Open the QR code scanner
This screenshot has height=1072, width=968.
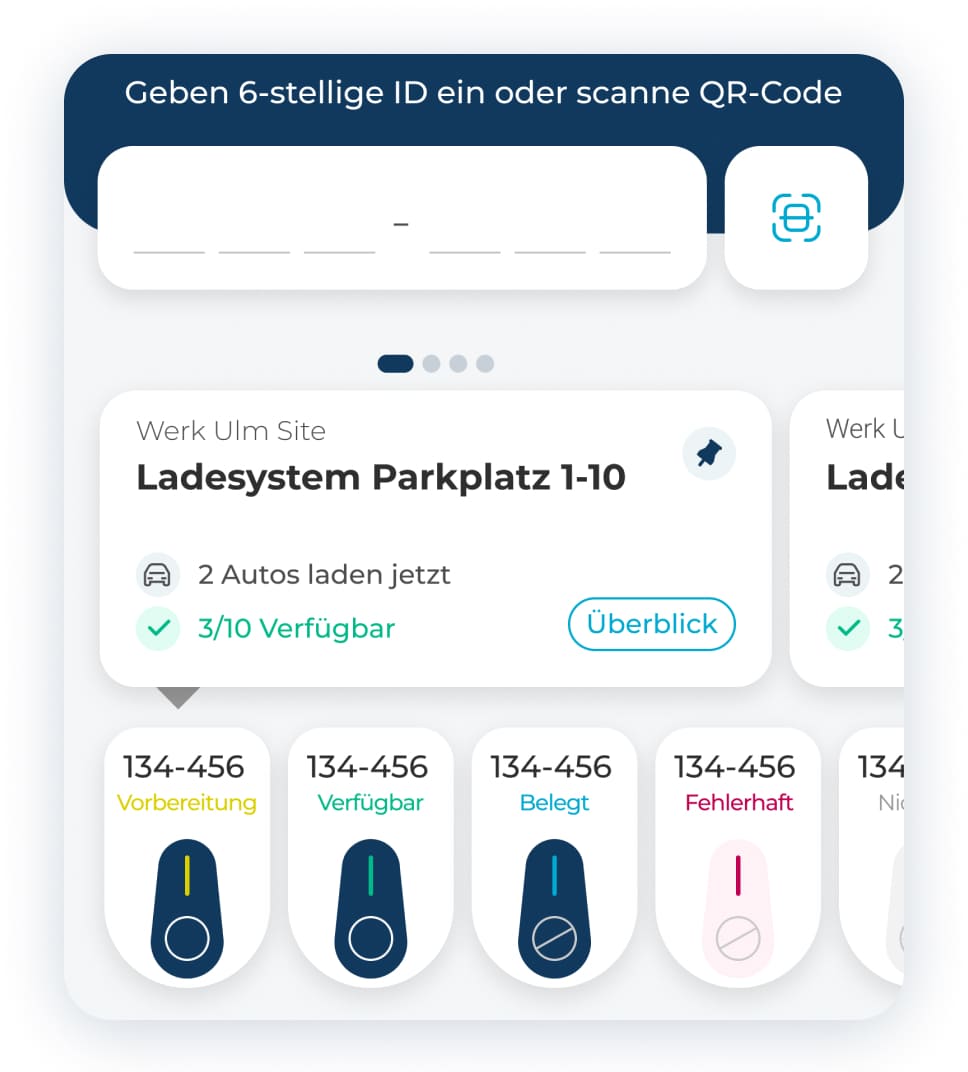pos(796,218)
